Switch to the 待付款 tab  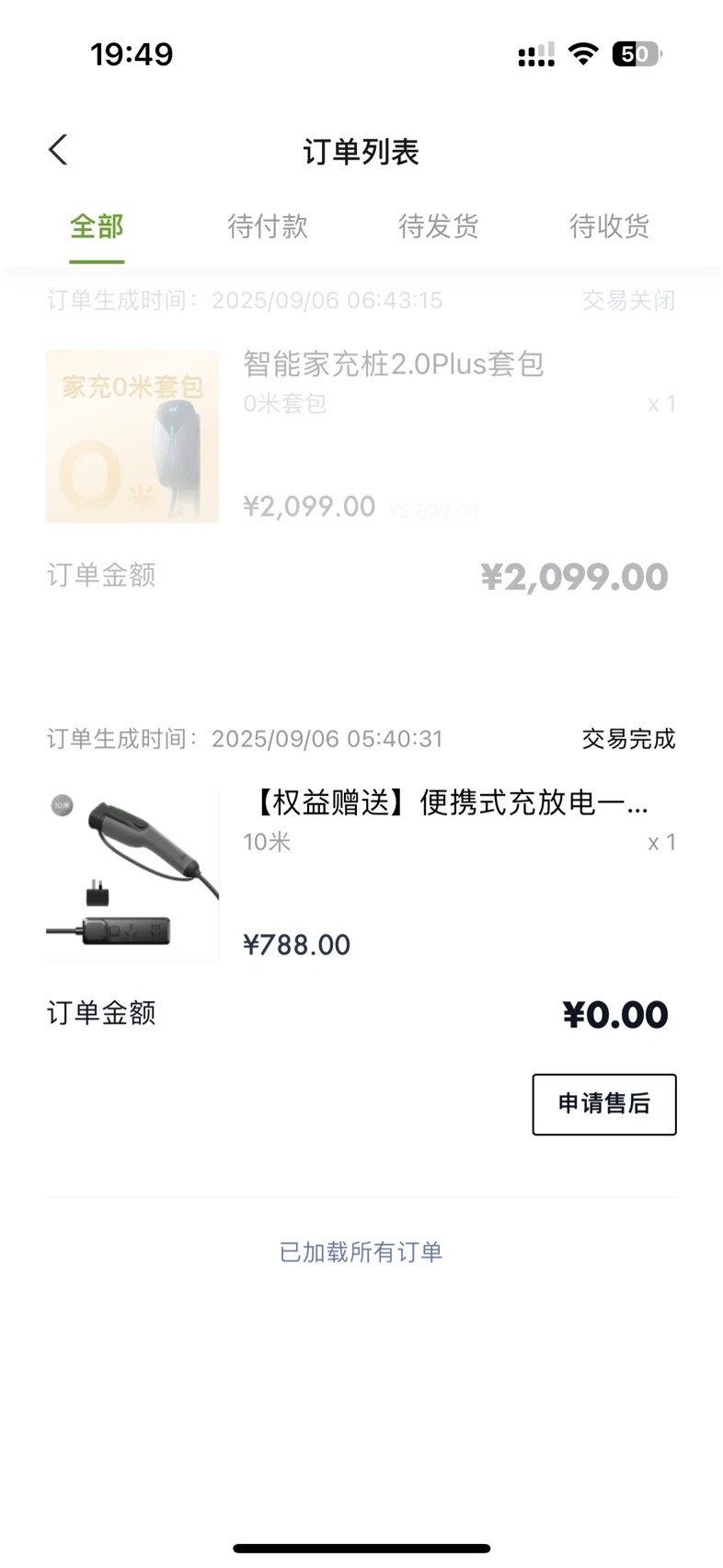coord(268,226)
